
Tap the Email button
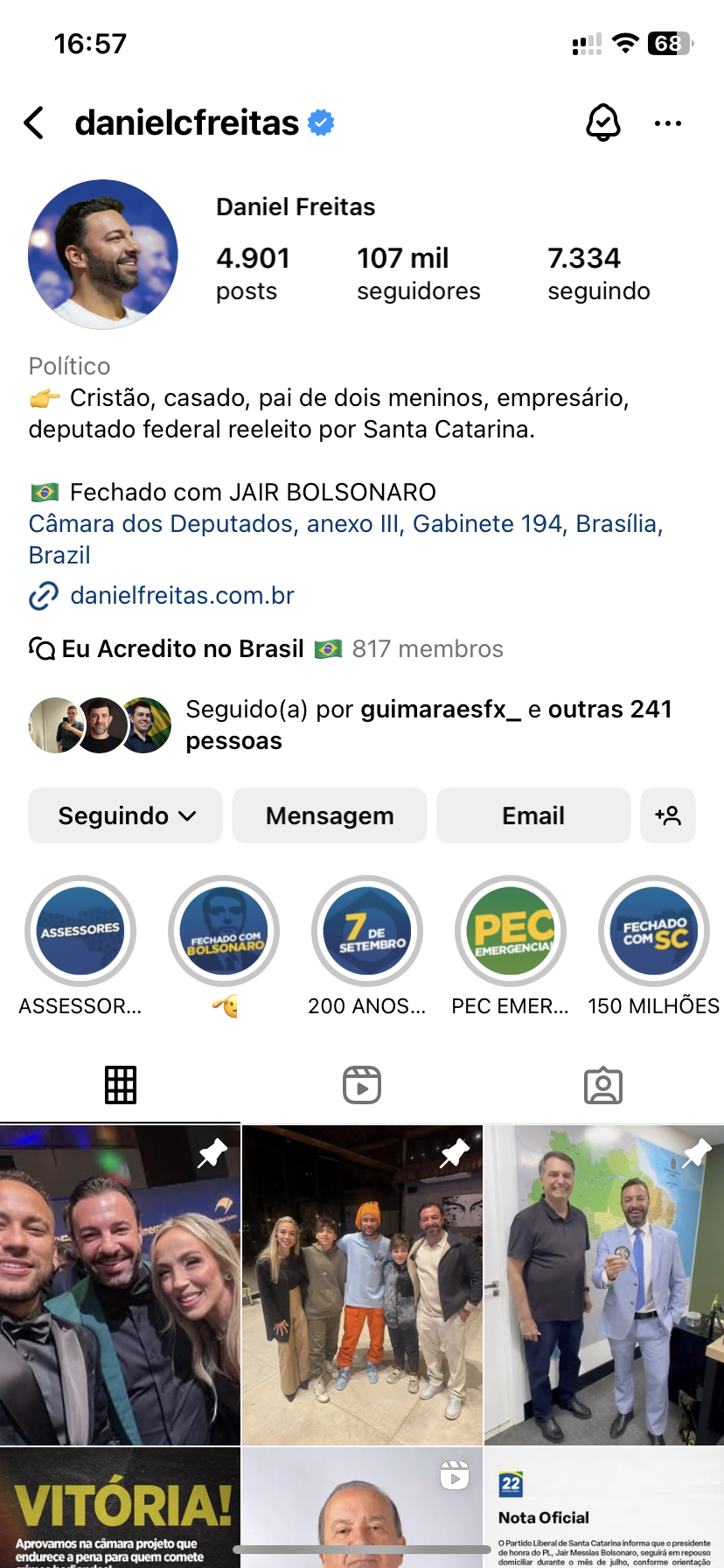pyautogui.click(x=533, y=815)
